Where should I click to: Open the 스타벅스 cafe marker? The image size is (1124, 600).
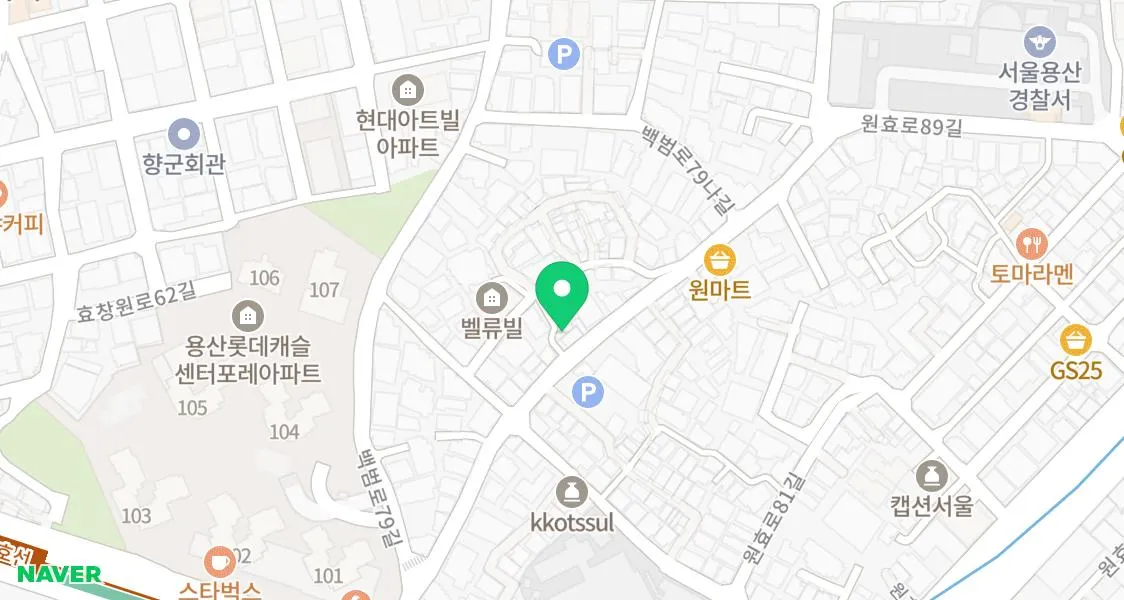[219, 563]
